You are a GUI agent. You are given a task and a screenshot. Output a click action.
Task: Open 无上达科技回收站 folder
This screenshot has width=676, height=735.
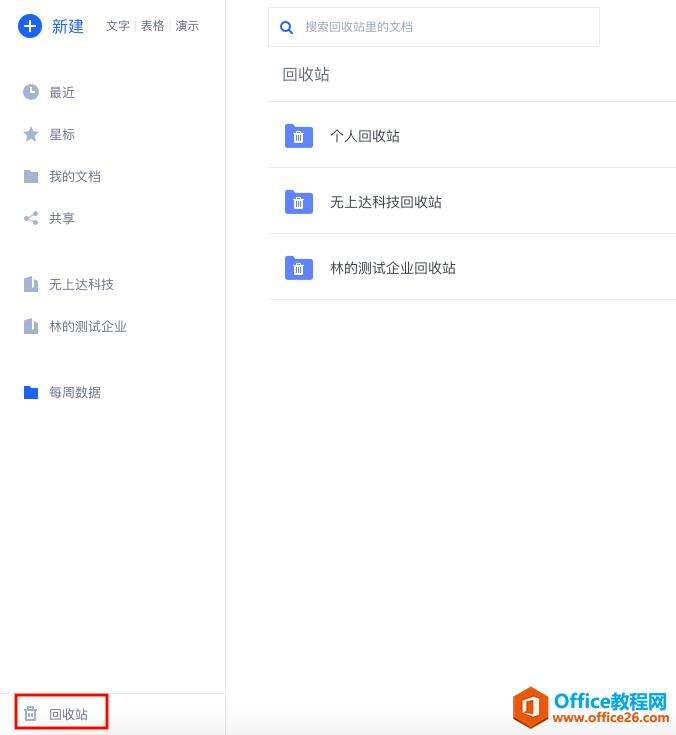point(385,202)
